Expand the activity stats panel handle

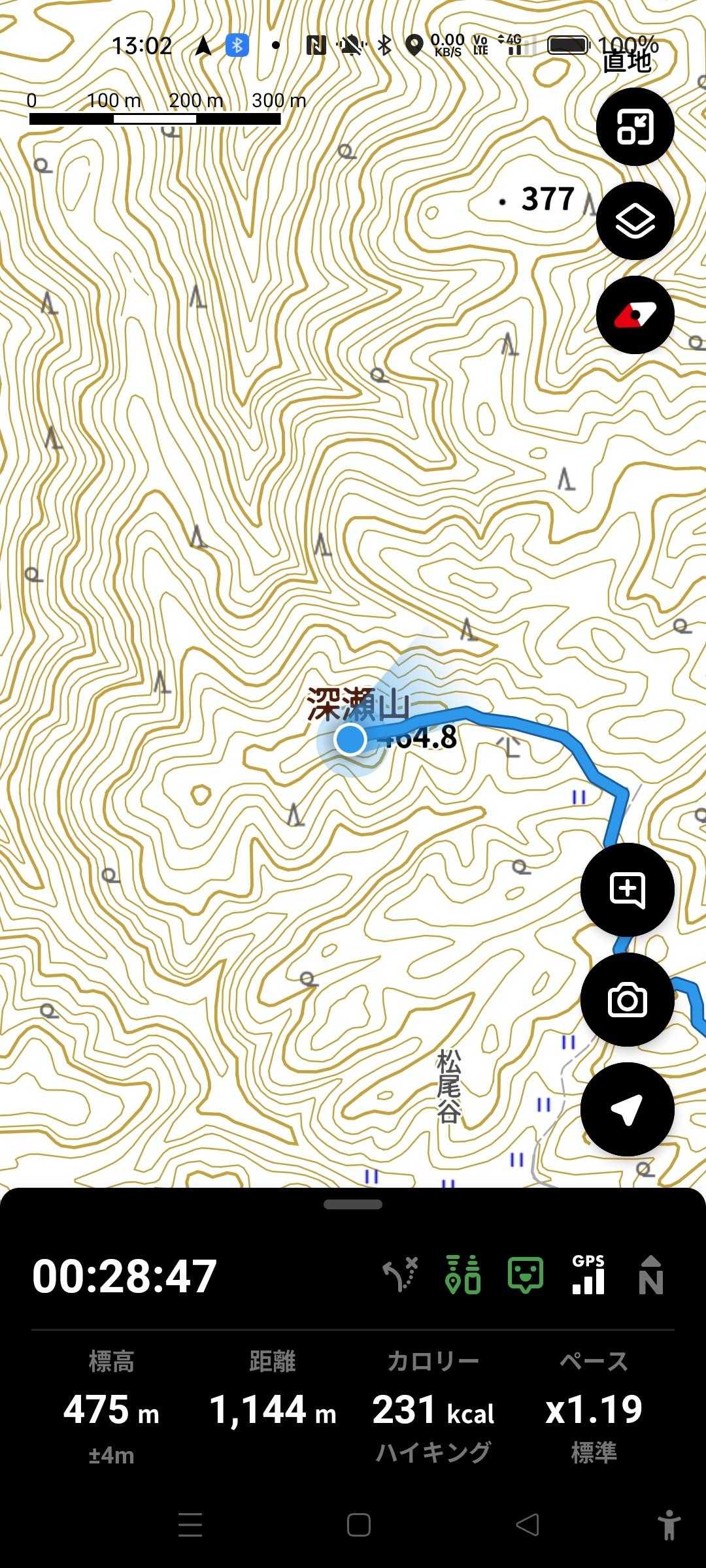coord(353,1204)
